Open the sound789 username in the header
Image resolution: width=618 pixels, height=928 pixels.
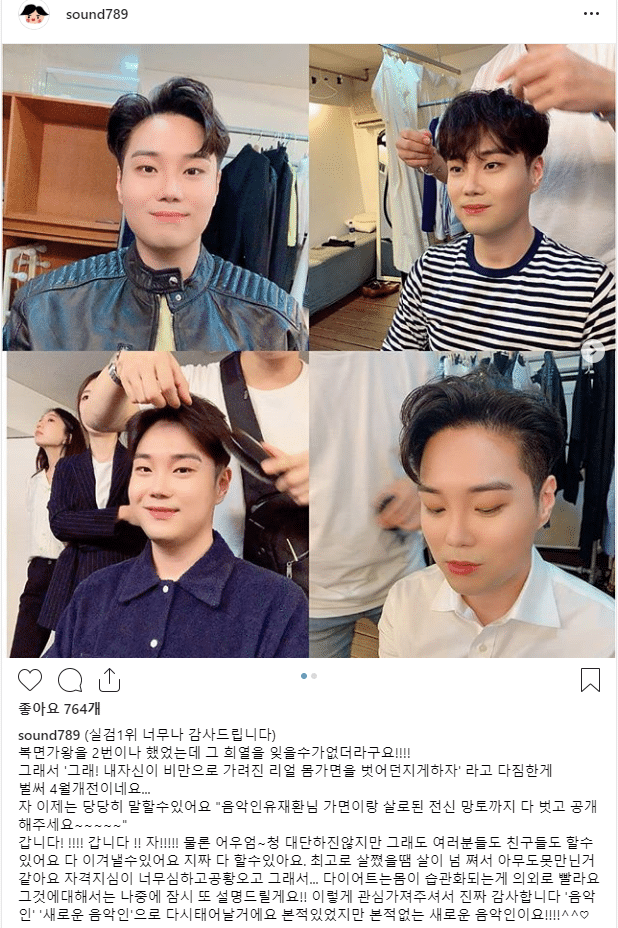96,15
